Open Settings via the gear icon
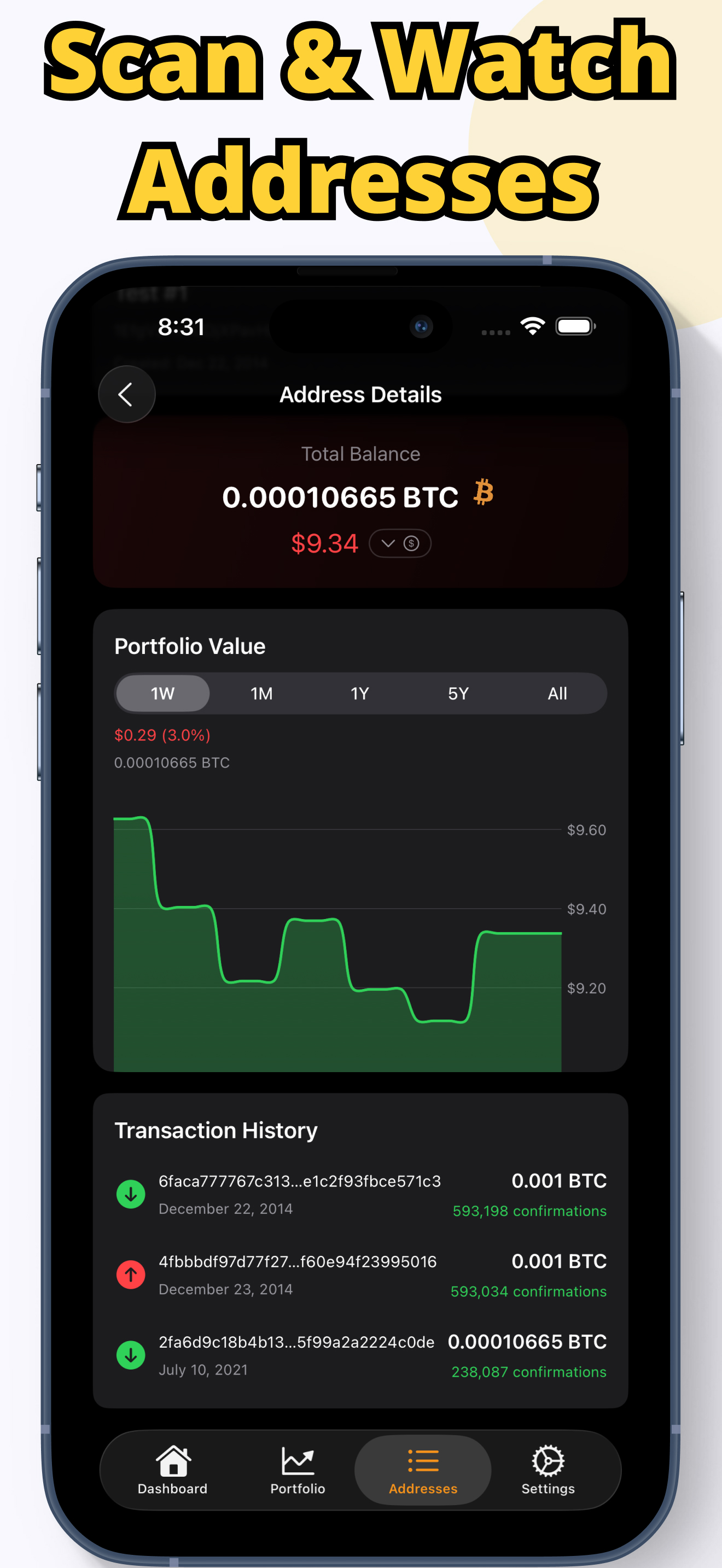The image size is (722, 1568). click(x=548, y=1459)
